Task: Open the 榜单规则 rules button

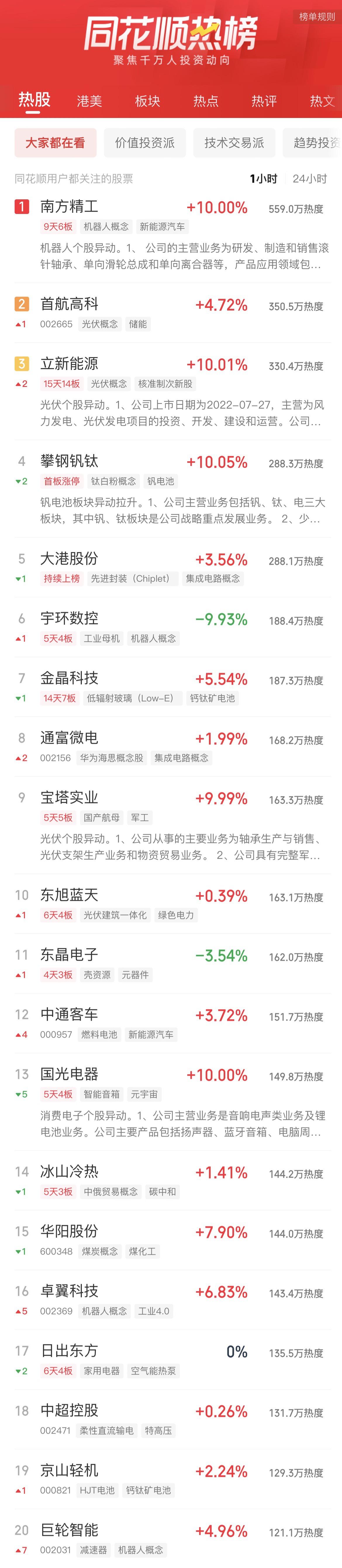Action: [x=317, y=16]
